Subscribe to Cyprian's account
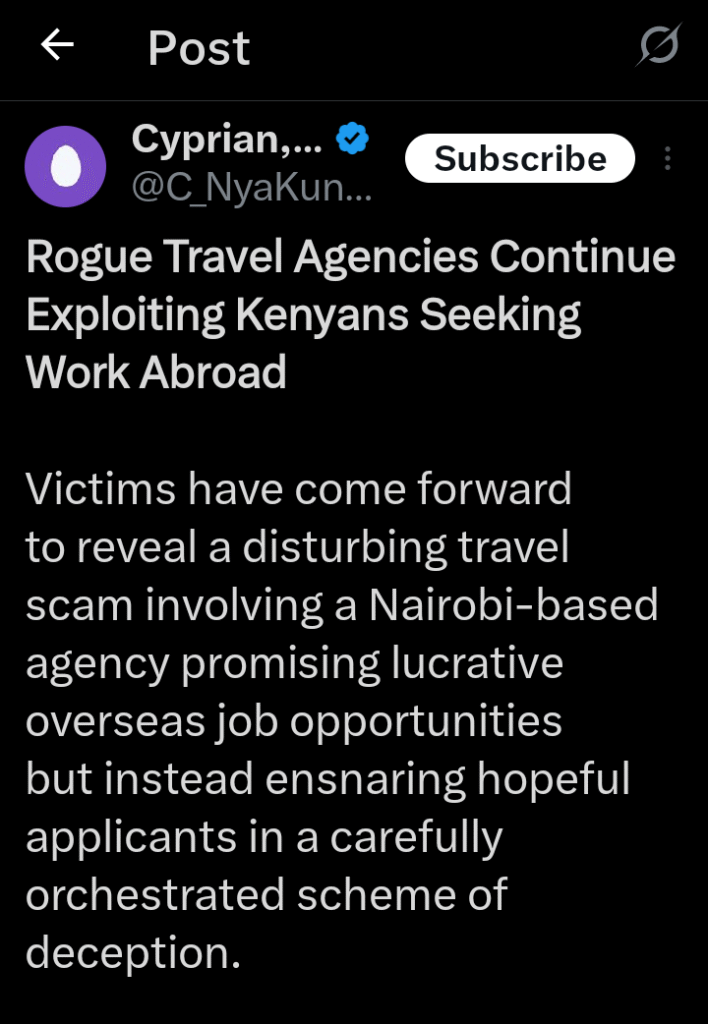This screenshot has width=708, height=1024. coord(520,159)
